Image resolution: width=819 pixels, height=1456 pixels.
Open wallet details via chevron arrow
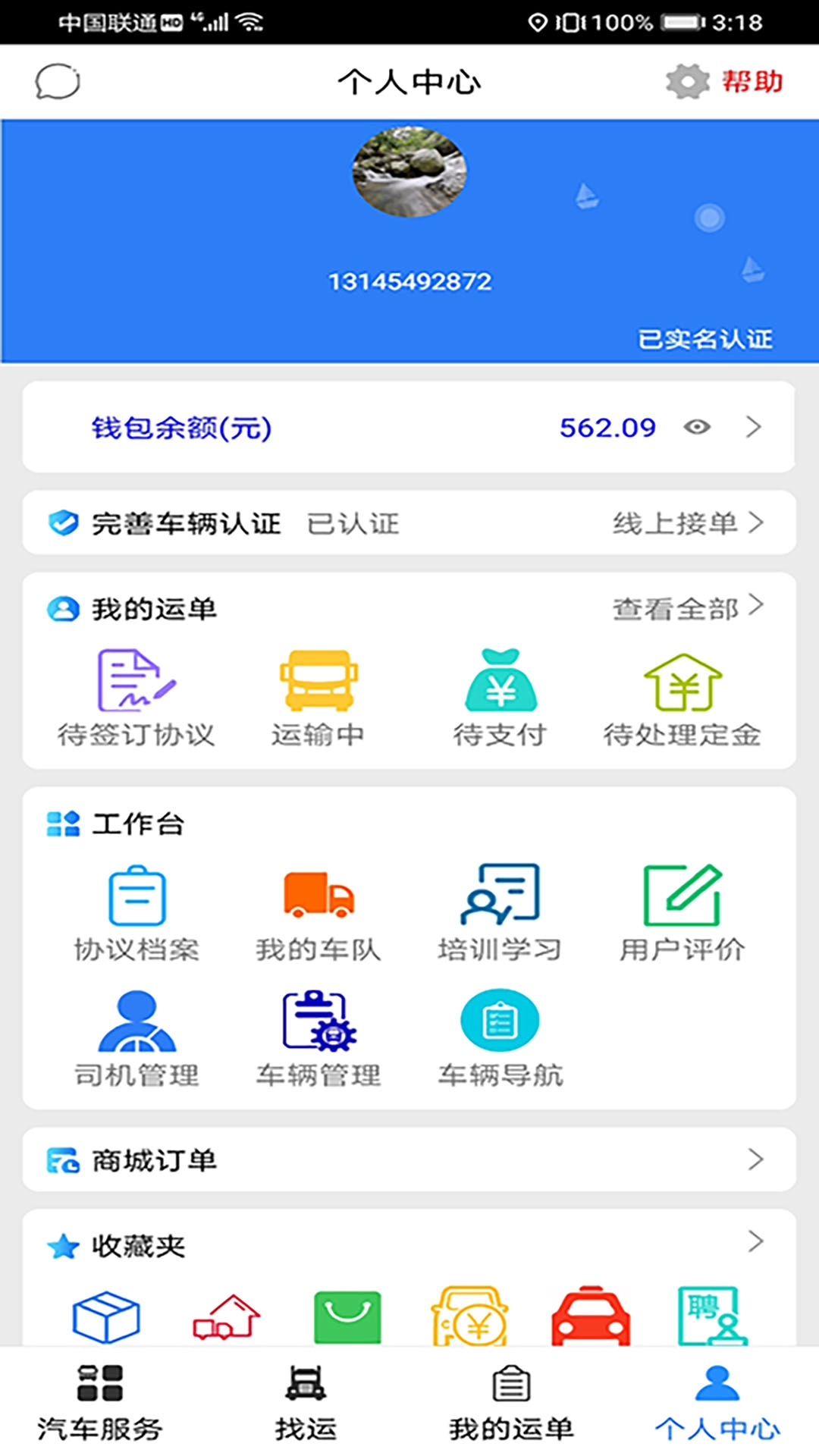[x=754, y=428]
